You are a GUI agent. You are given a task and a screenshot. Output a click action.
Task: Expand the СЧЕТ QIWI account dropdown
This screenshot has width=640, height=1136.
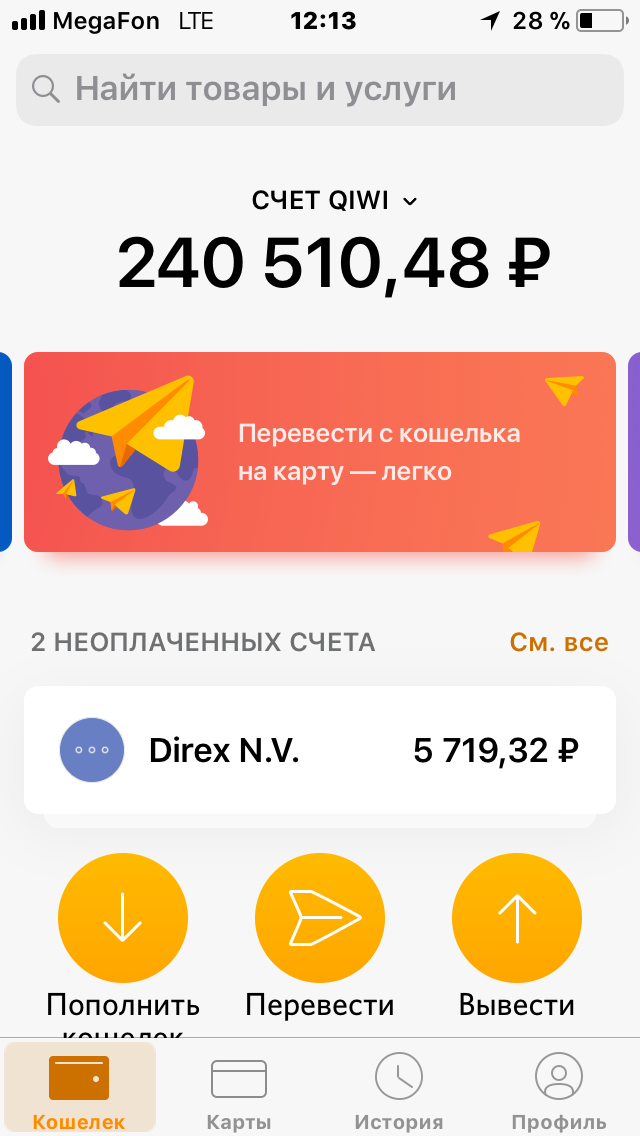click(334, 201)
